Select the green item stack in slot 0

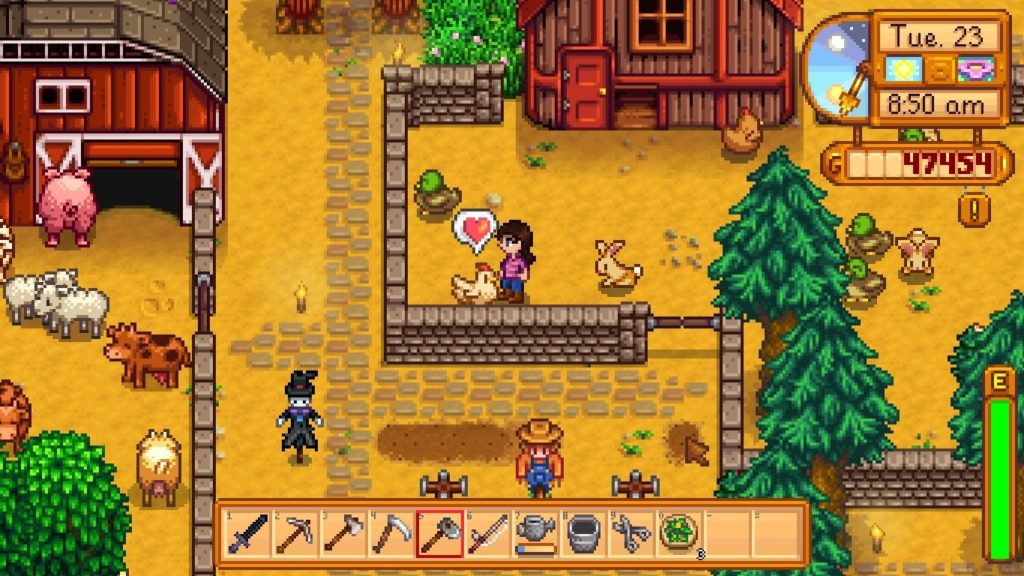coord(679,533)
